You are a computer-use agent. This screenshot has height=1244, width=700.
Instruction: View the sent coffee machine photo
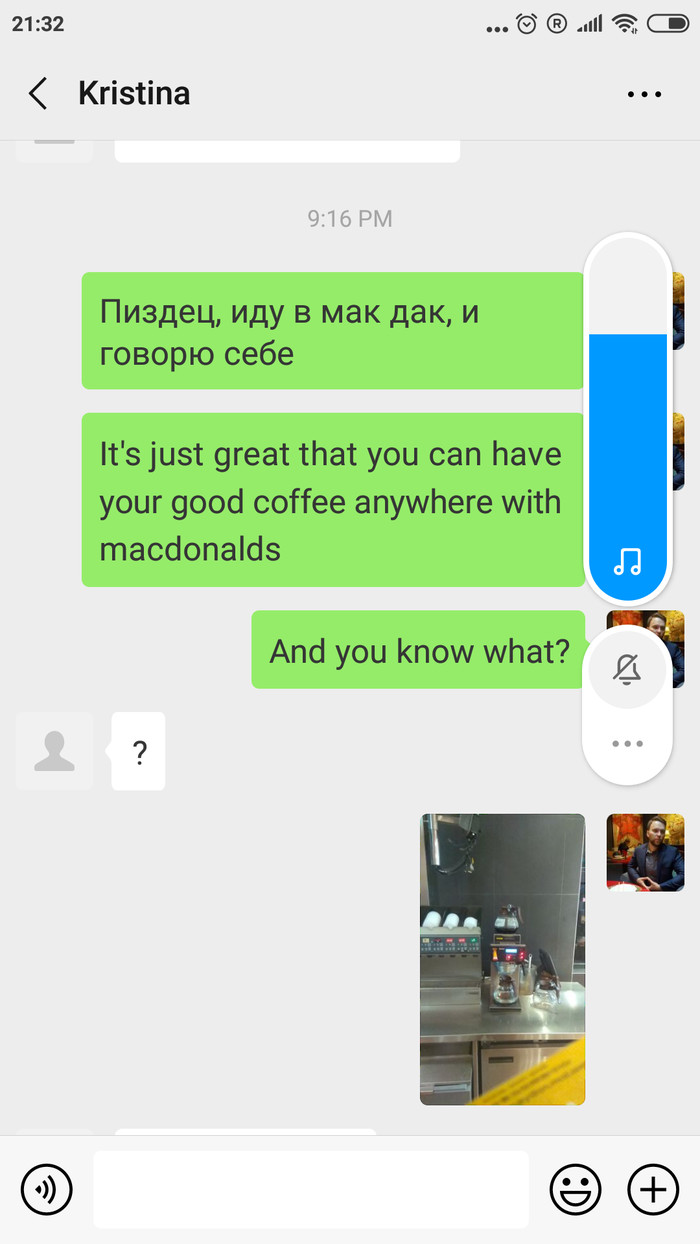coord(502,958)
